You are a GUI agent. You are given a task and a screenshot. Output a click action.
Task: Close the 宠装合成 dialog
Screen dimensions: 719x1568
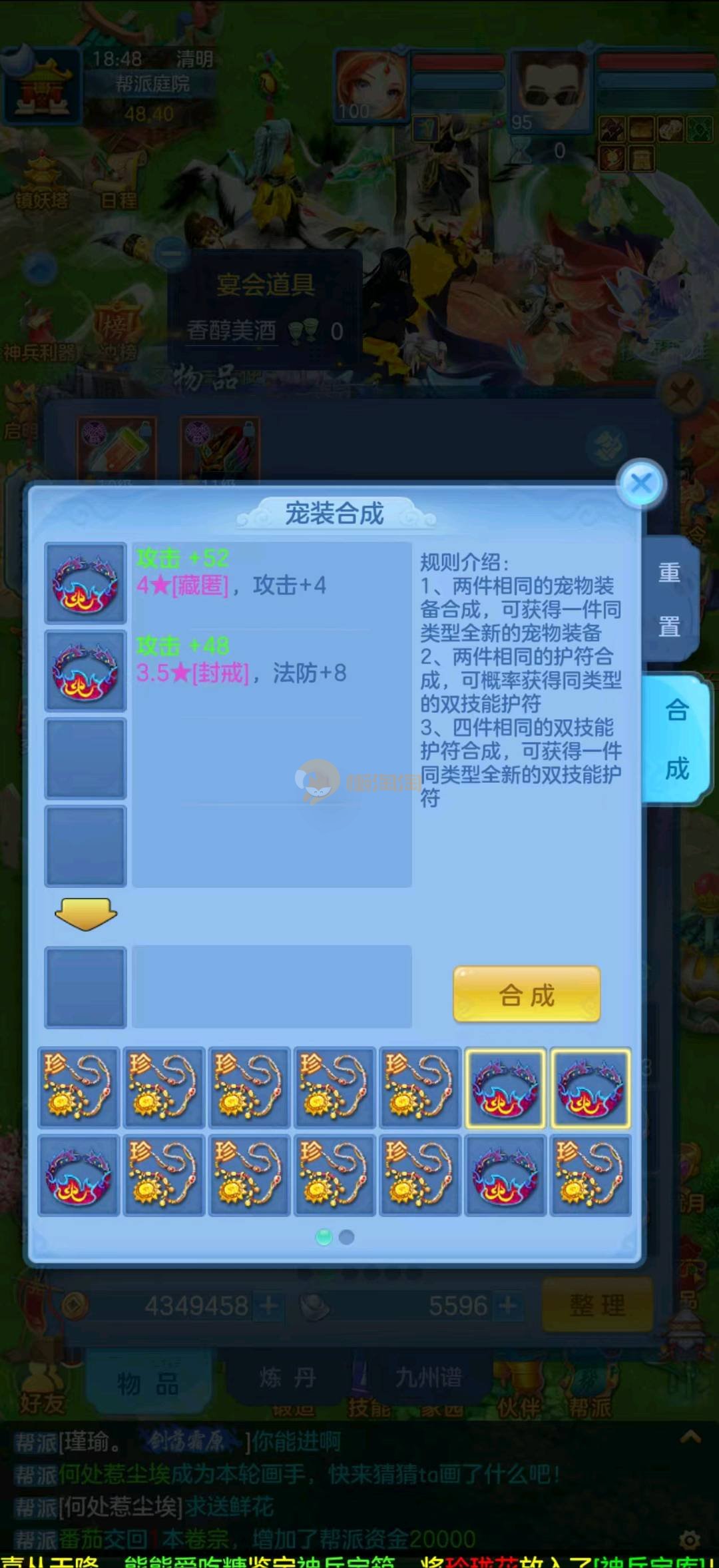[x=641, y=484]
